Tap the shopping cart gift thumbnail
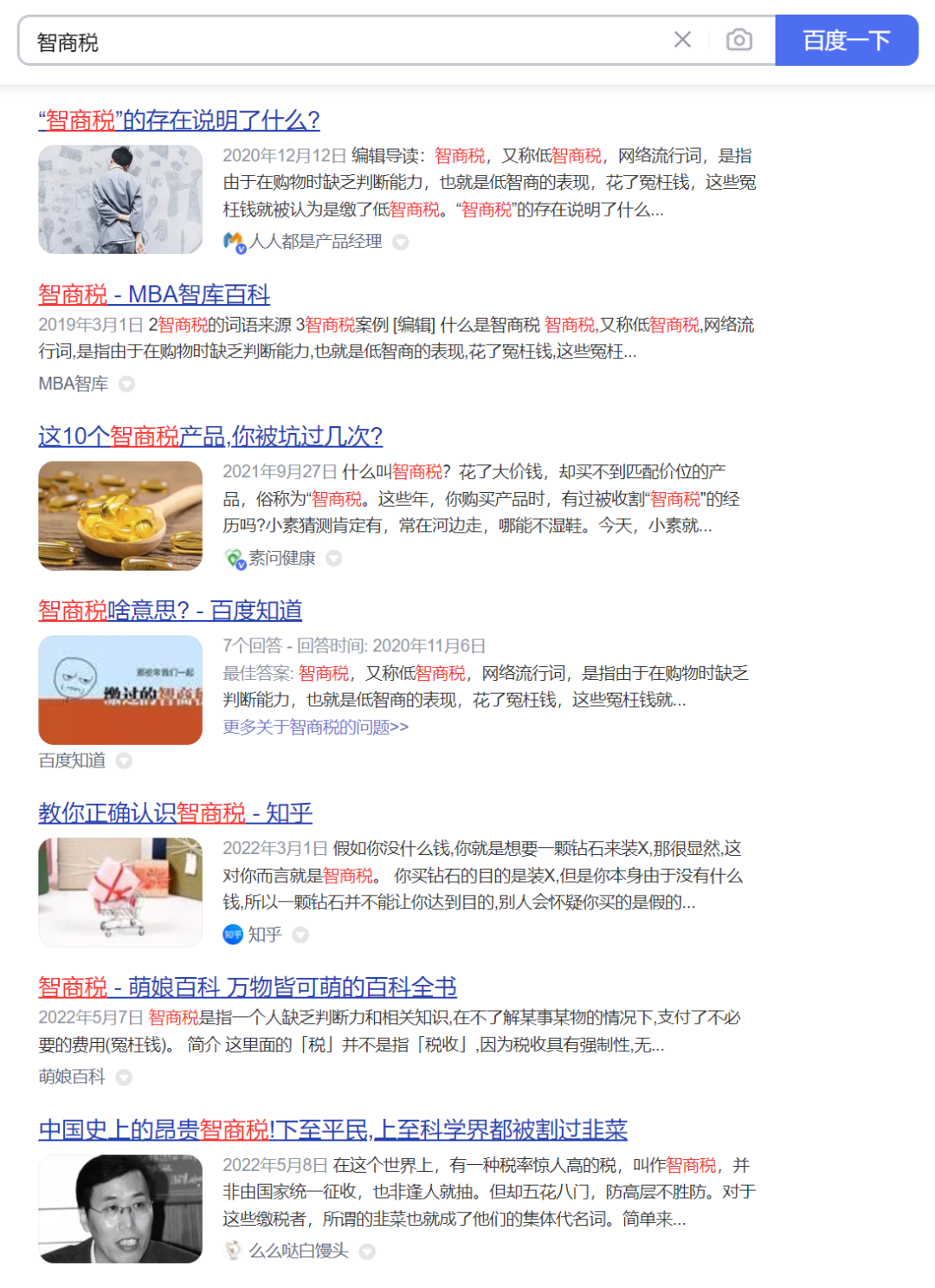935x1288 pixels. pyautogui.click(x=120, y=892)
